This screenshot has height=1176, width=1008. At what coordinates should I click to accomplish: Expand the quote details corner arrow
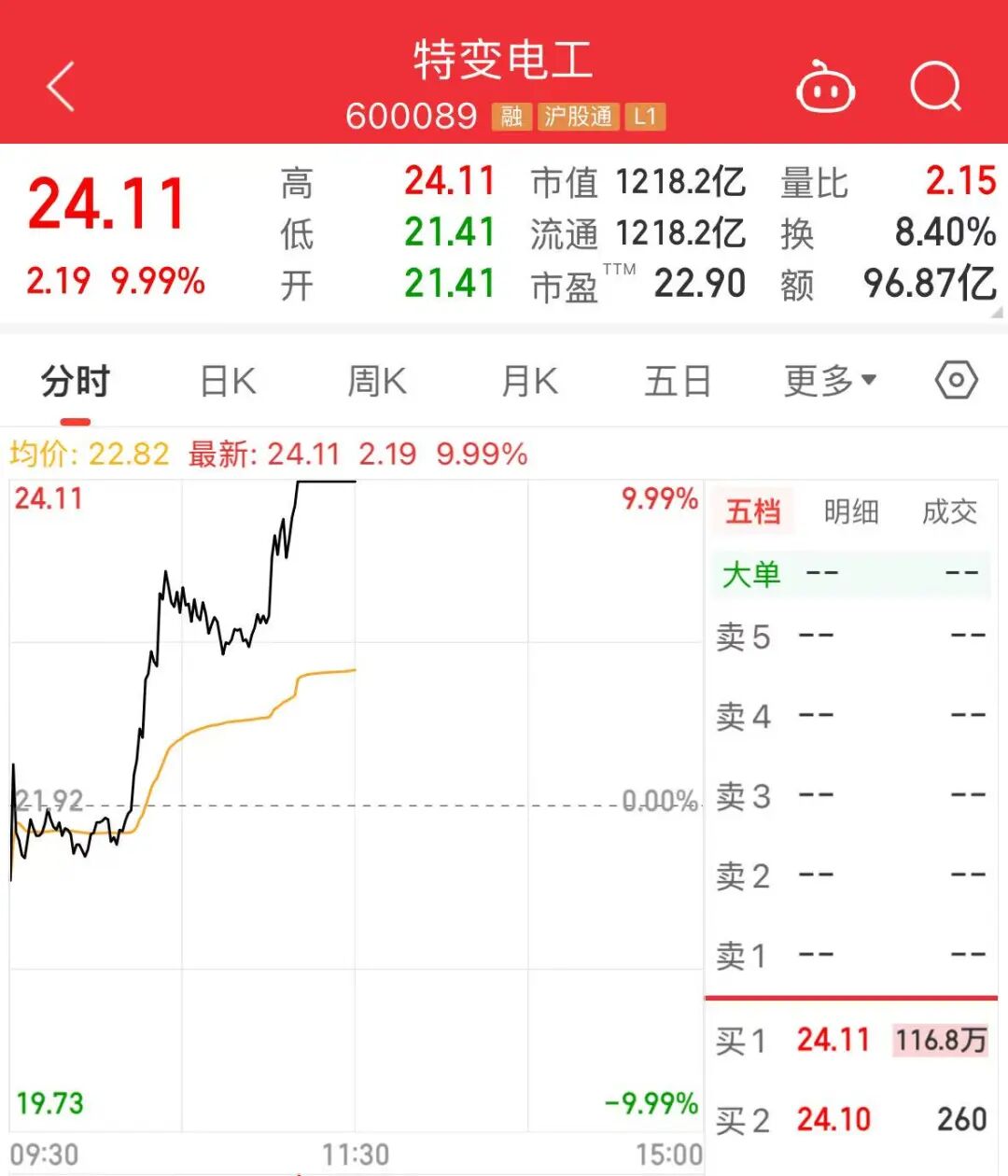coord(998,314)
